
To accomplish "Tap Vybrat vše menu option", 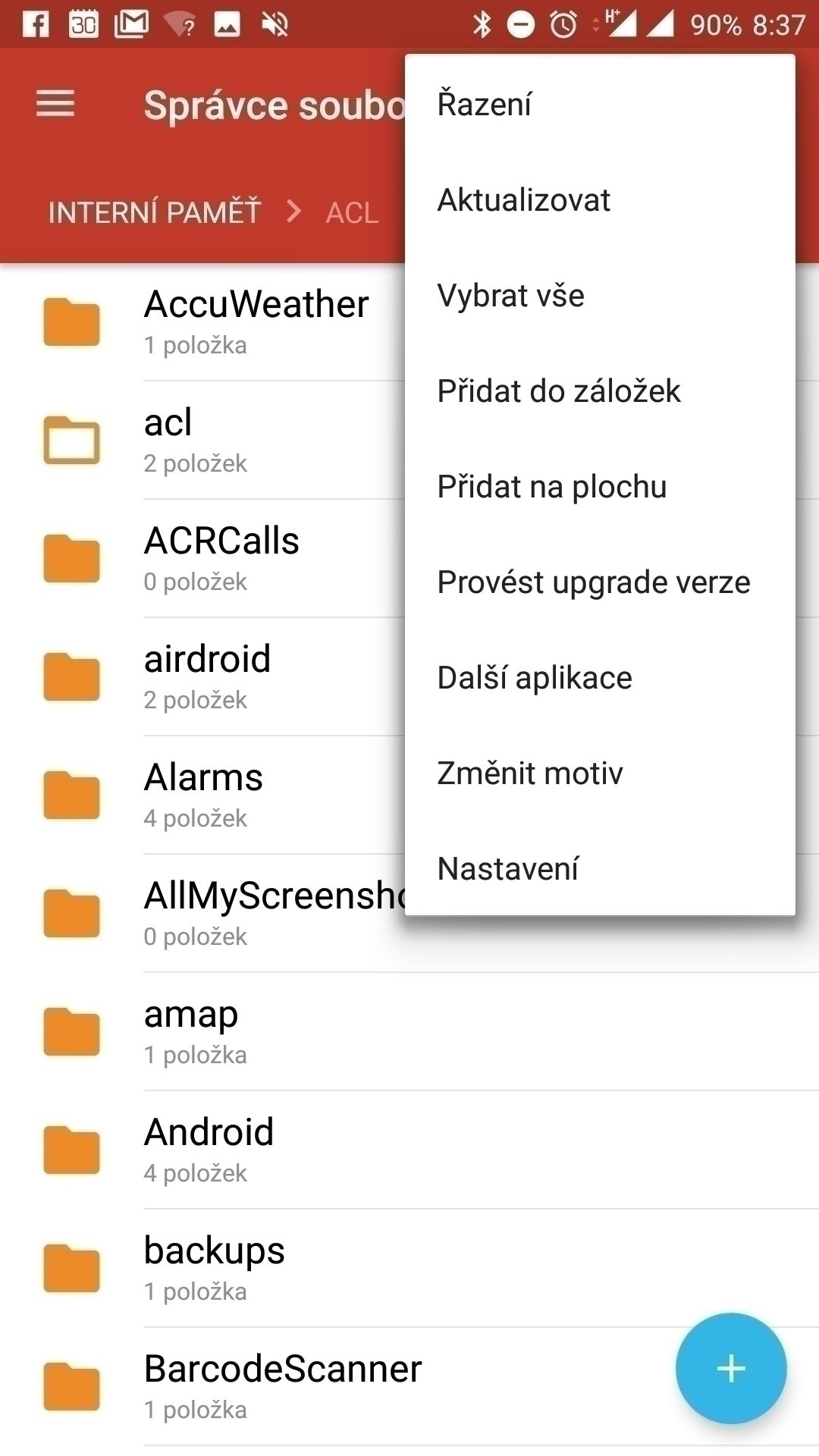I will tap(600, 295).
